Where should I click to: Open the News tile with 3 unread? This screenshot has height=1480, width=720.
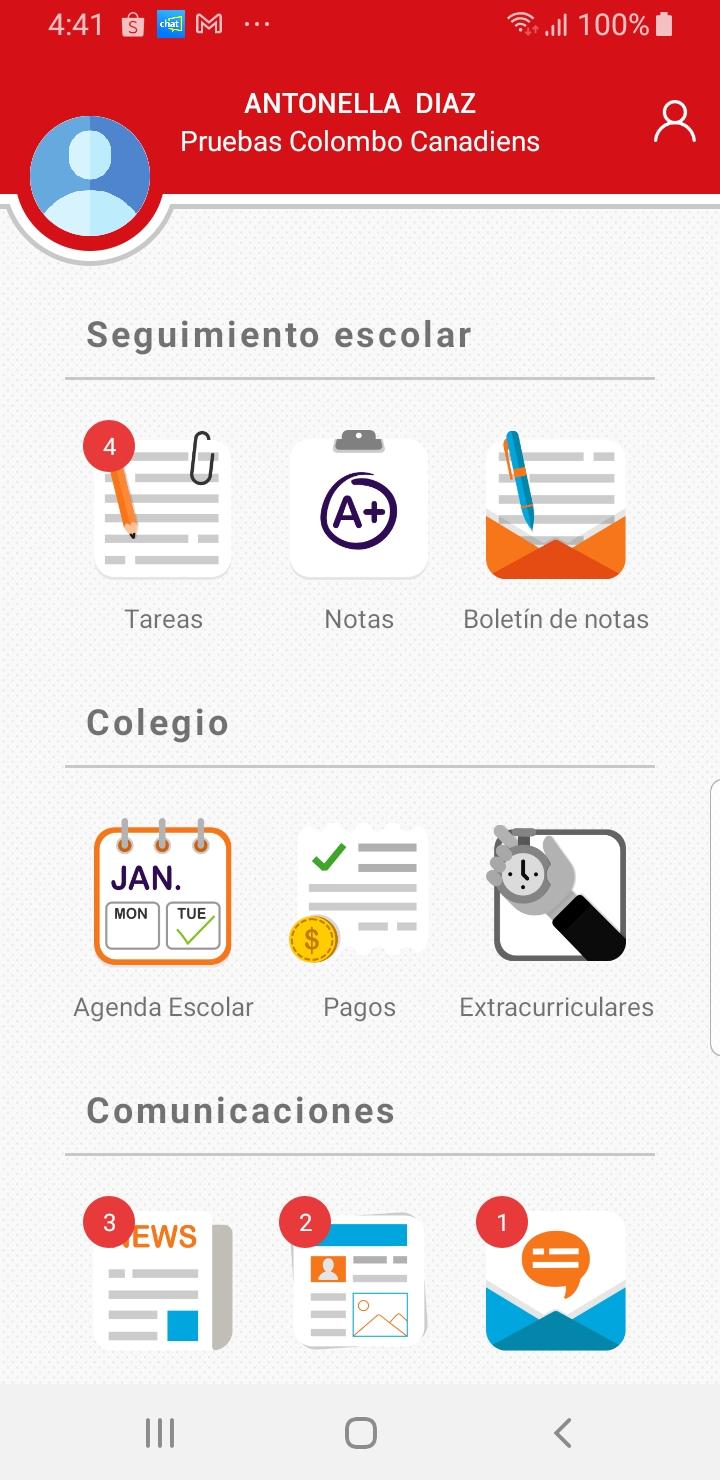pos(163,1280)
